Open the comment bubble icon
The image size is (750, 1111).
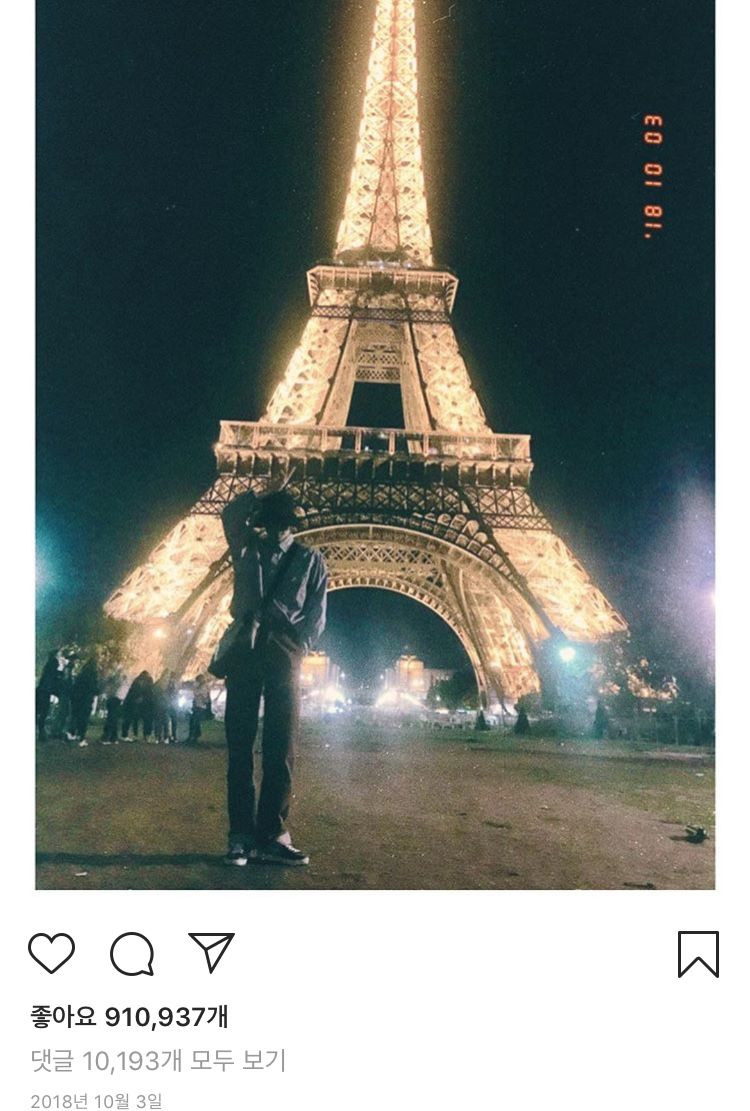pyautogui.click(x=132, y=954)
